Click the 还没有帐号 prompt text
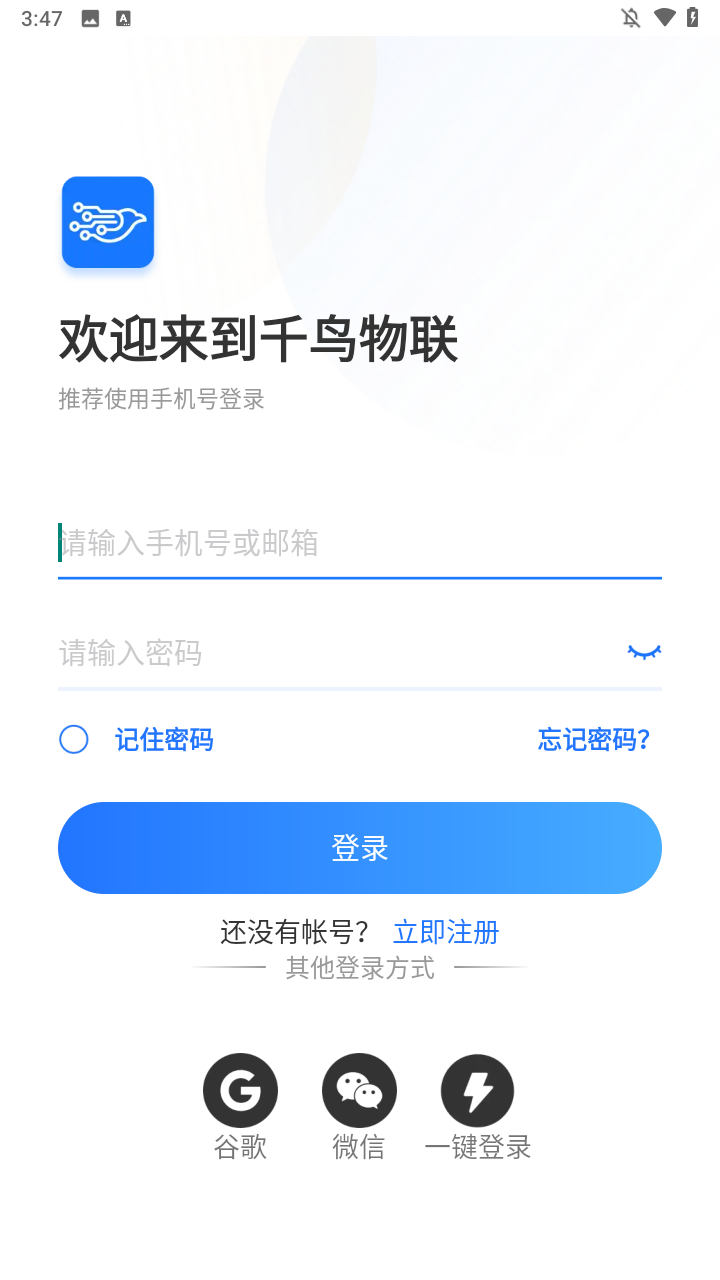This screenshot has height=1280, width=720. coord(295,931)
